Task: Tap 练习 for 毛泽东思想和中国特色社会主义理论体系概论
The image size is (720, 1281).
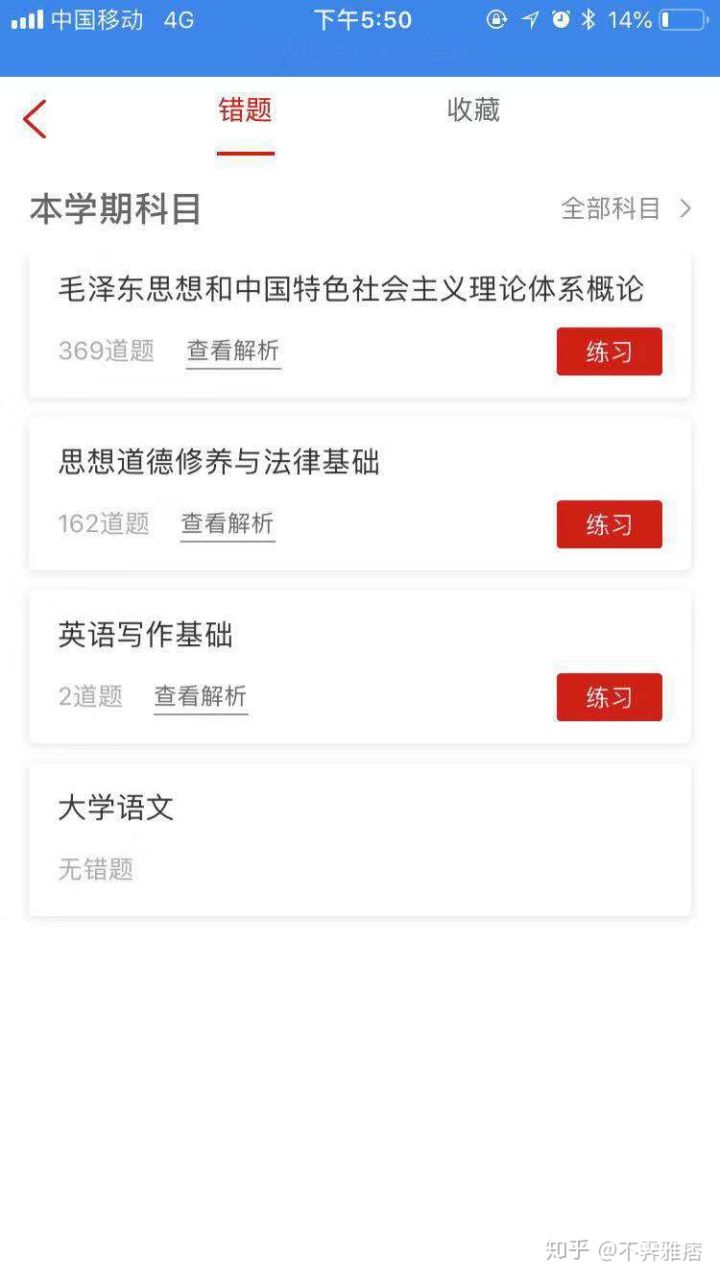Action: [609, 351]
